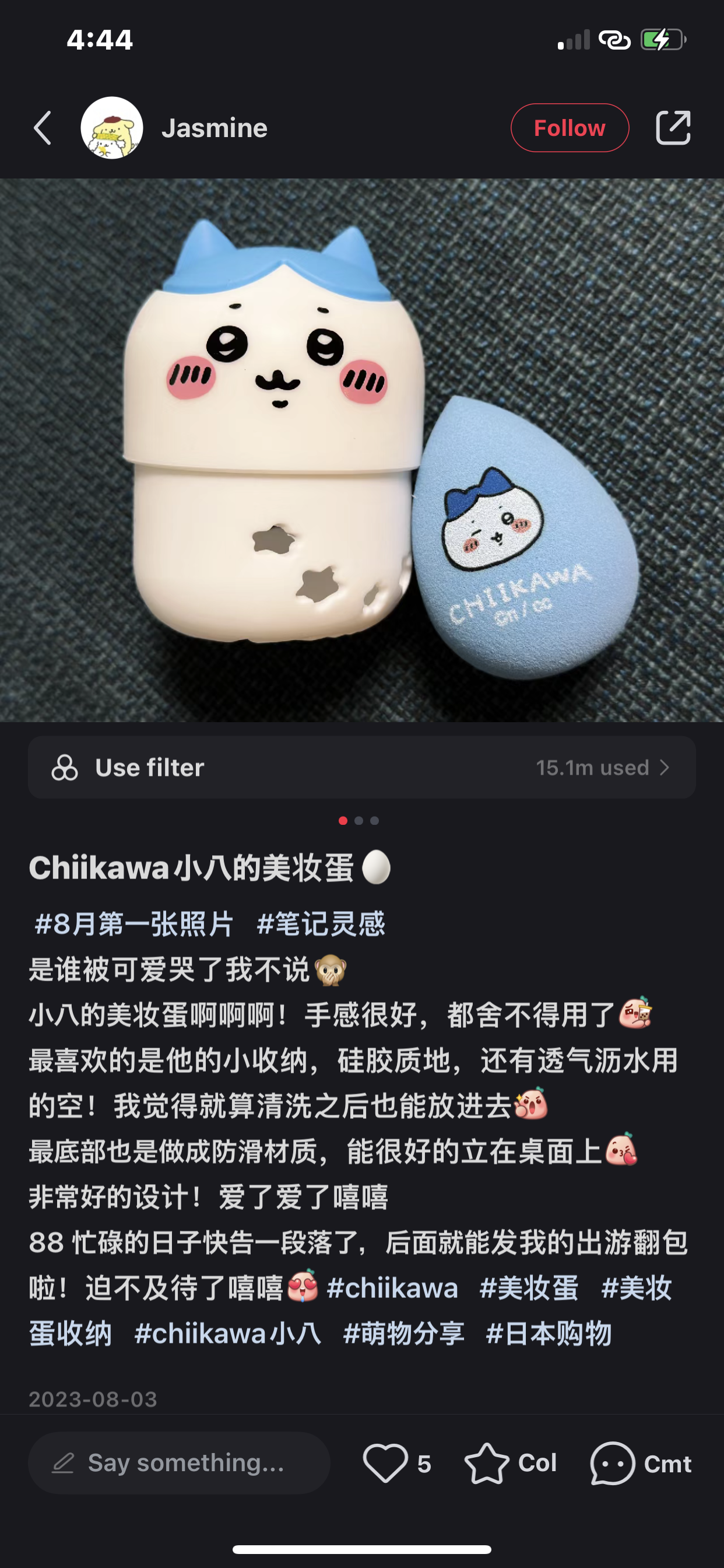724x1568 pixels.
Task: Tap the pencil icon in the comment bar
Action: (63, 1464)
